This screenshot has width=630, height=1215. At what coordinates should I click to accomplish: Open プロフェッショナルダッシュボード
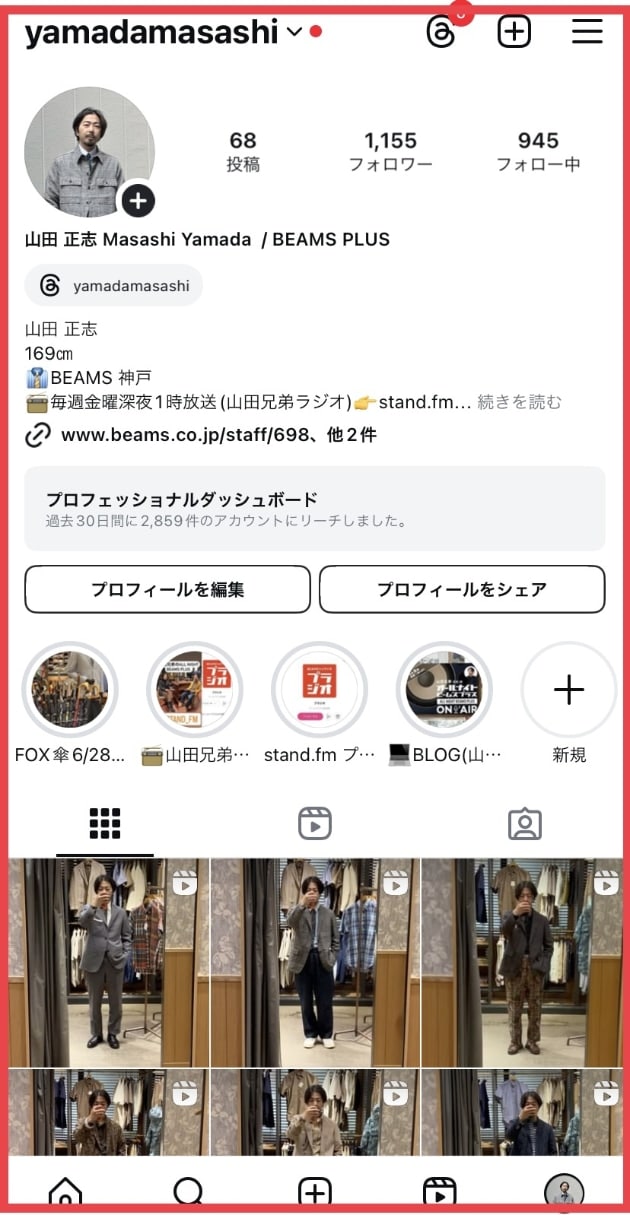pyautogui.click(x=314, y=508)
